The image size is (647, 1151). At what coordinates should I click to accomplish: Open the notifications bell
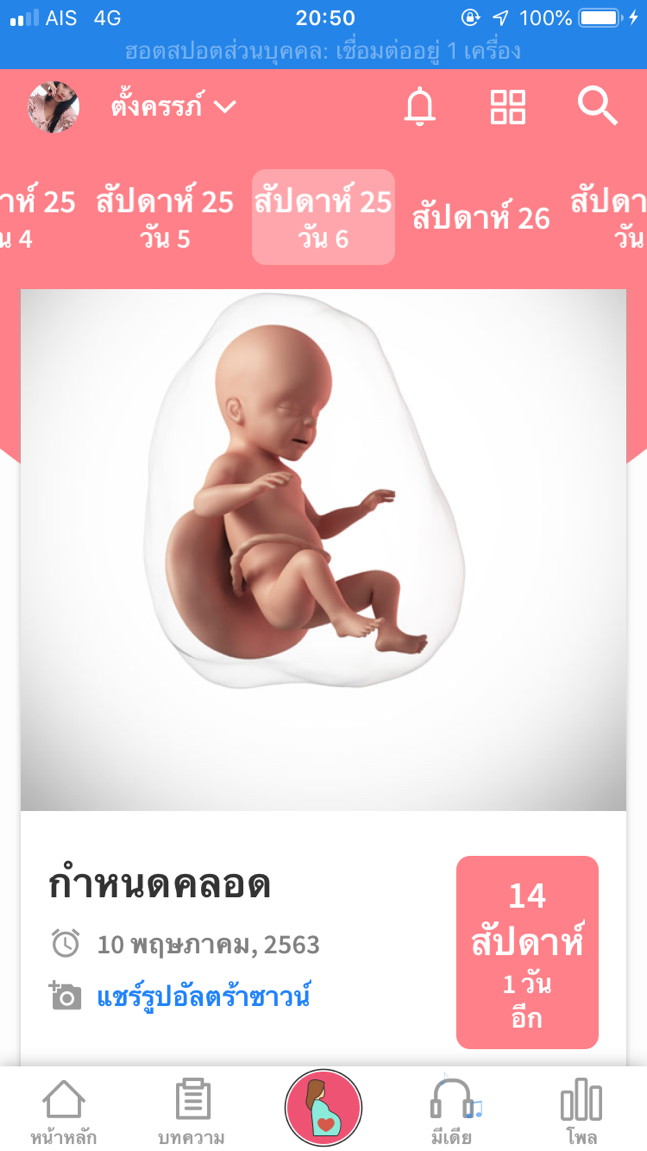[420, 107]
